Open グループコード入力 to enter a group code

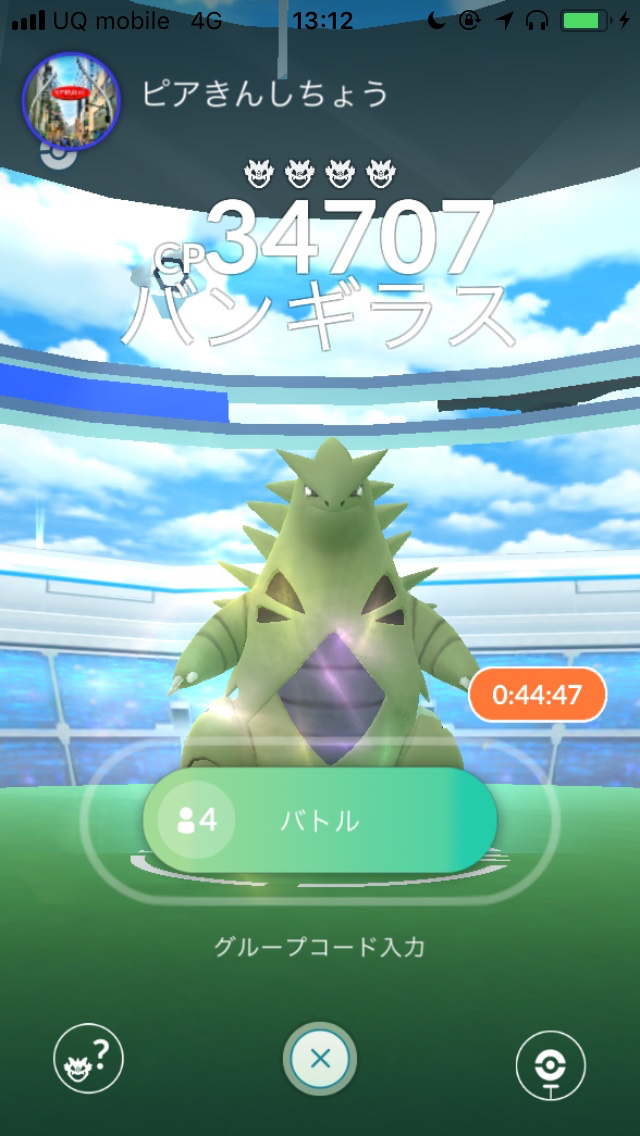[320, 946]
